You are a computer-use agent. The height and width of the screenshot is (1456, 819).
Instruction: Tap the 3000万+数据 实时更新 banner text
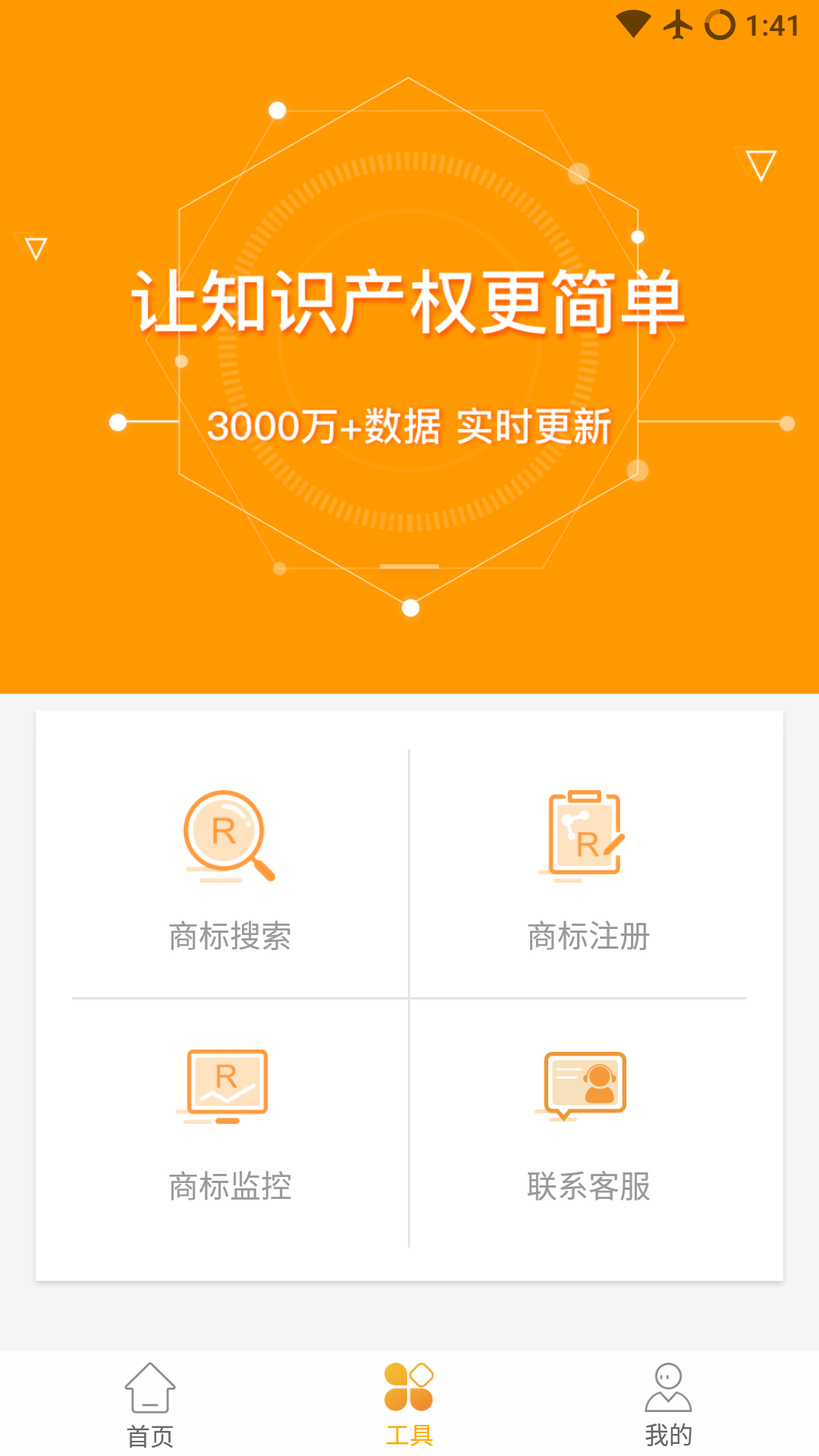(x=409, y=427)
